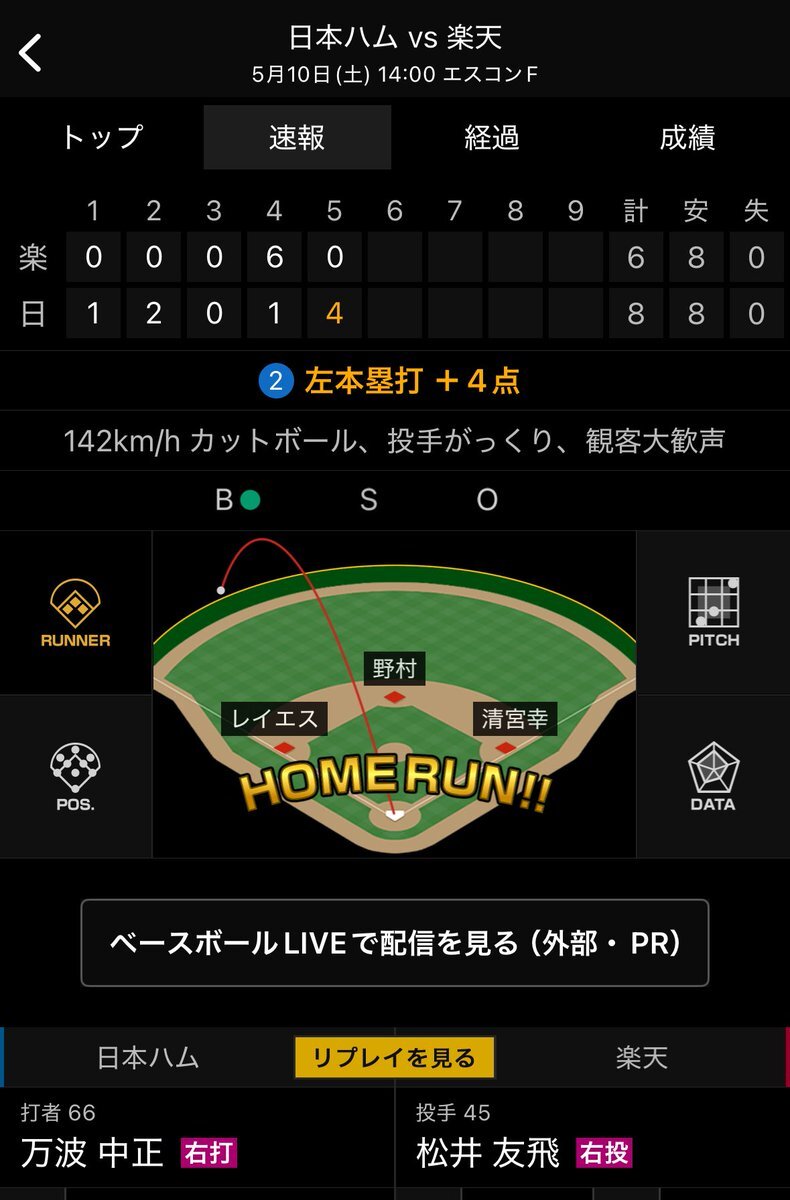The height and width of the screenshot is (1200, 790).
Task: Switch to the 成績 tab
Action: tap(687, 137)
